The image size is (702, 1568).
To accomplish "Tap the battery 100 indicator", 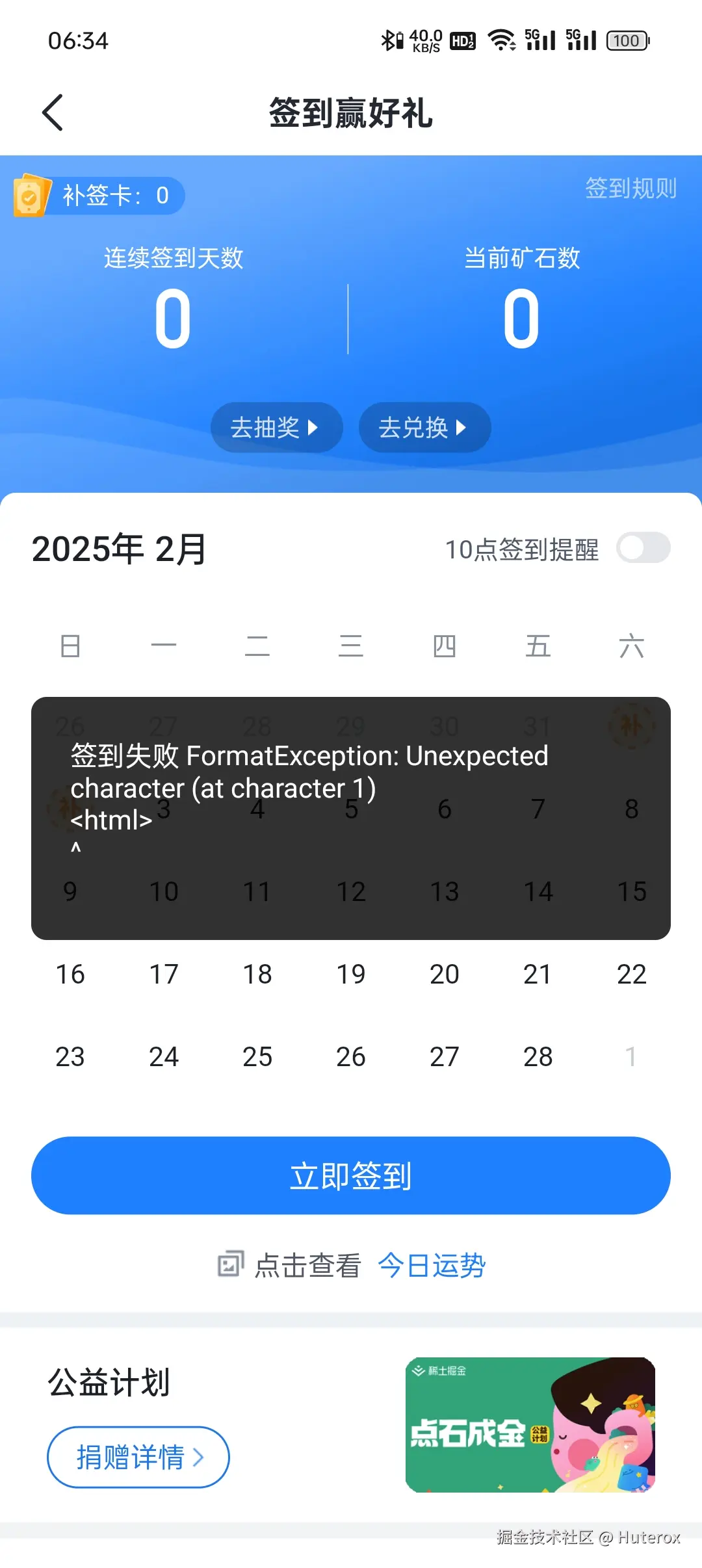I will 626,40.
